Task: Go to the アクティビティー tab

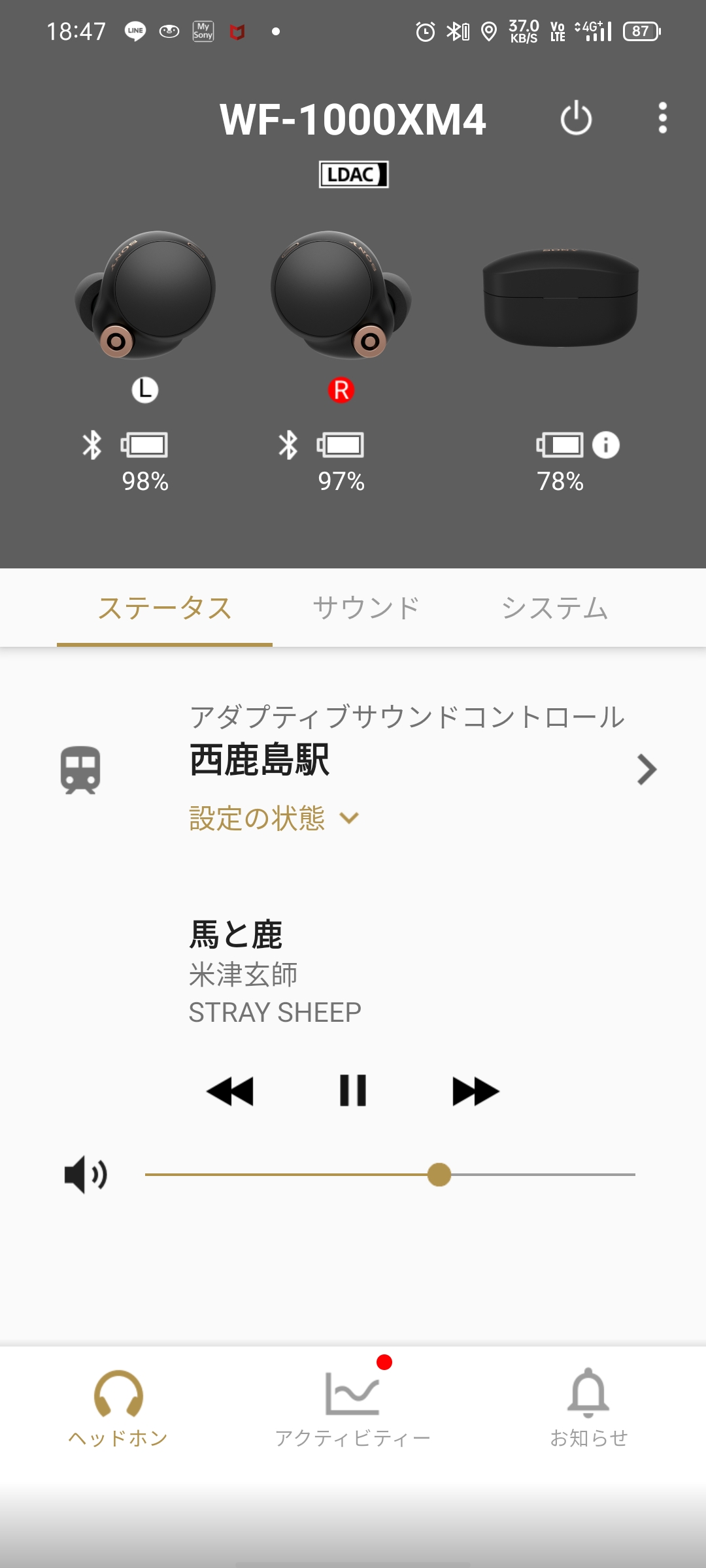Action: (x=353, y=1409)
